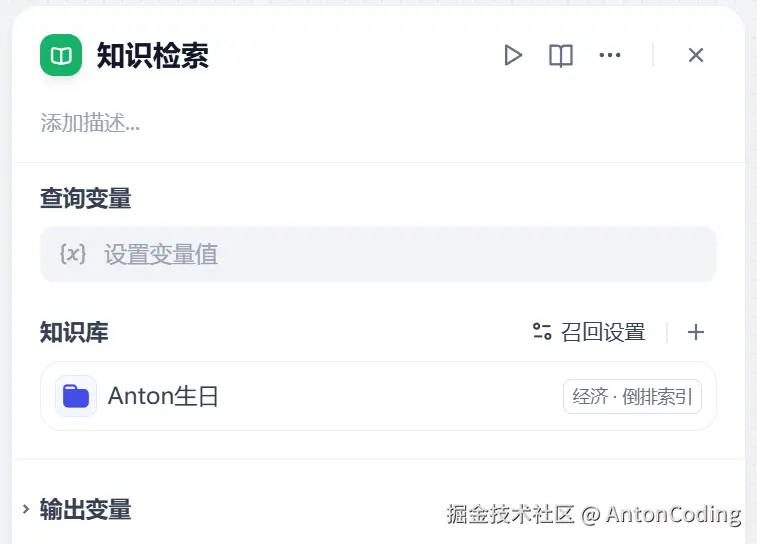Add a knowledge base with plus icon

[696, 332]
